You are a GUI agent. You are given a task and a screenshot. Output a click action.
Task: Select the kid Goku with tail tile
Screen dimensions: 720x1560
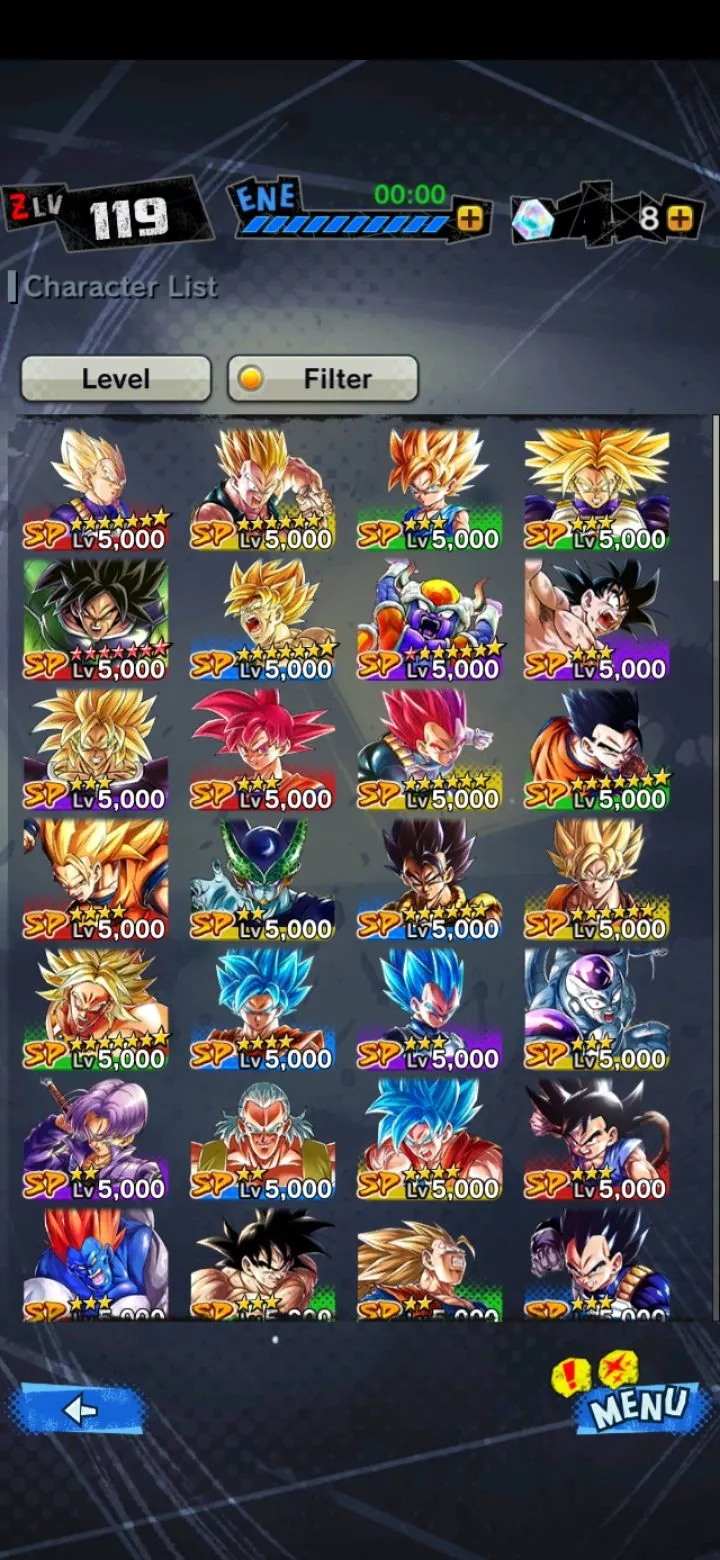point(597,1138)
